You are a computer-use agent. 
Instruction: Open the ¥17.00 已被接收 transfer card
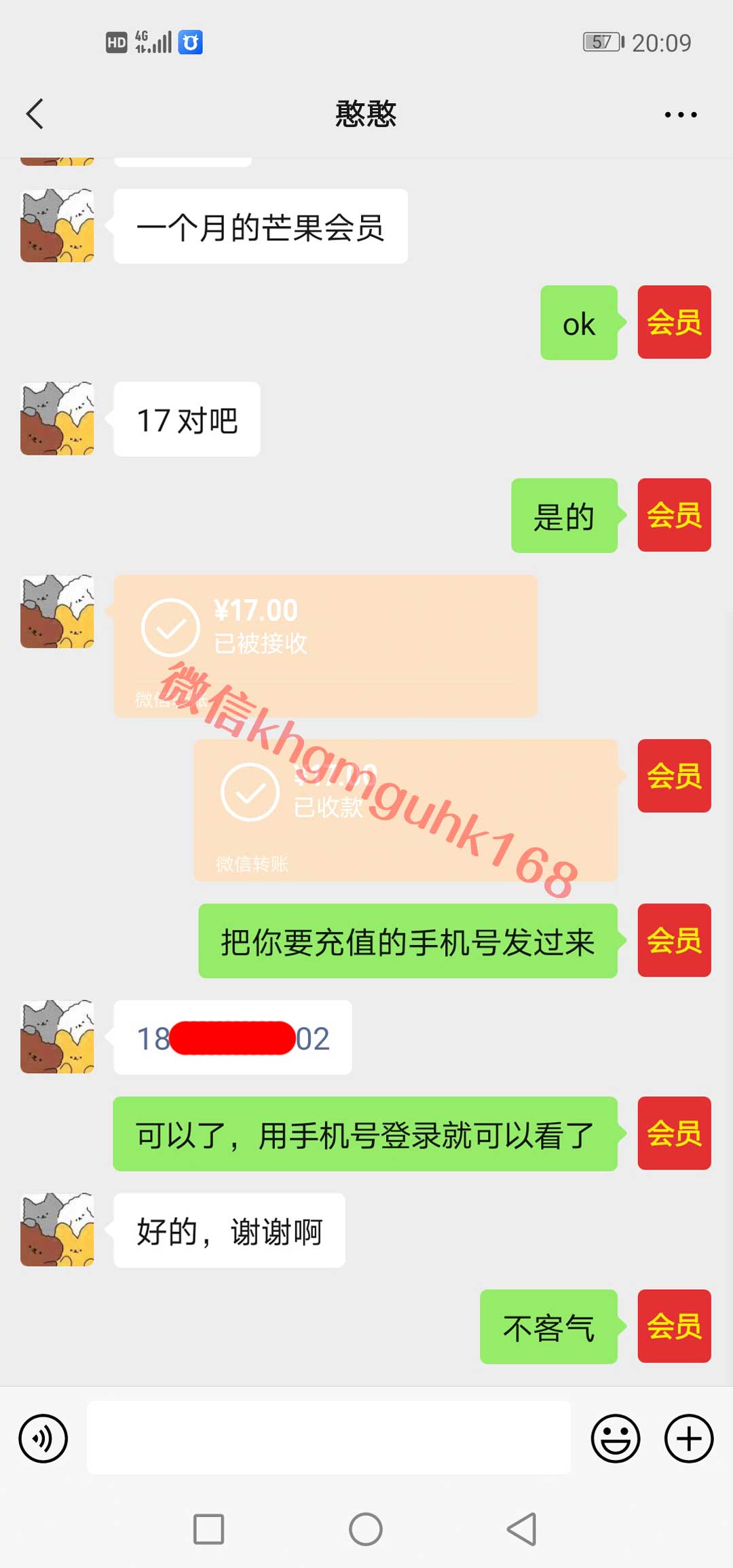[x=326, y=645]
